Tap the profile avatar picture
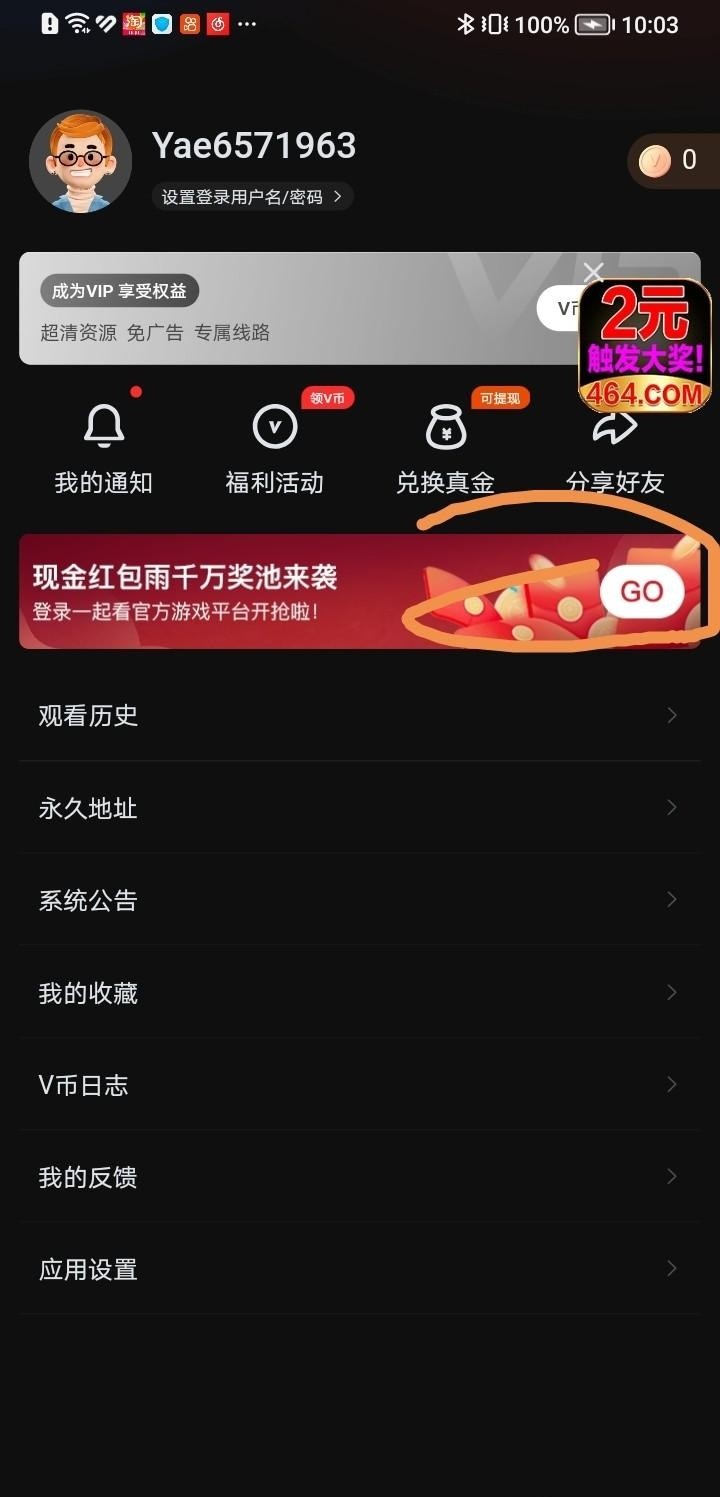Image resolution: width=720 pixels, height=1497 pixels. (80, 161)
